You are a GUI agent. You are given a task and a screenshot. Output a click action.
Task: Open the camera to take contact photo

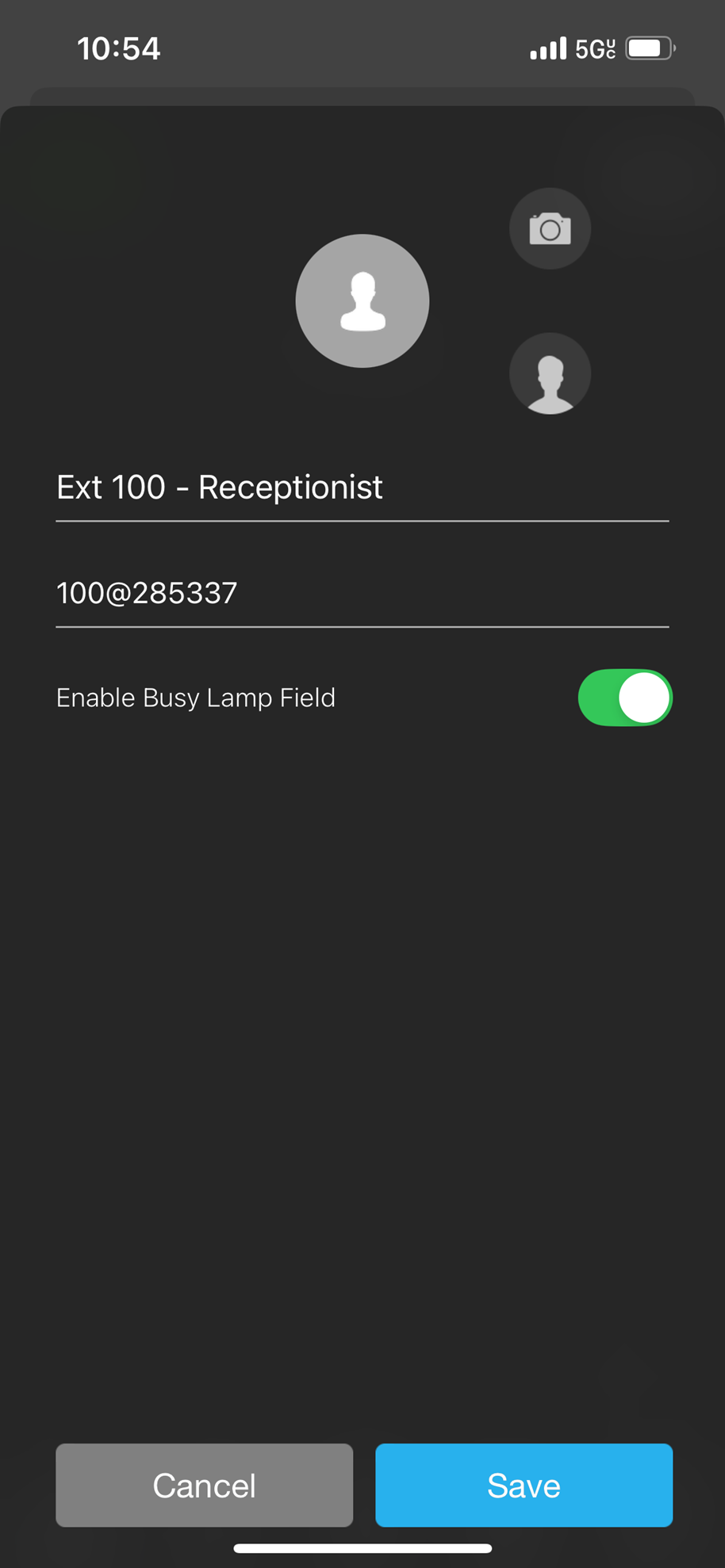(550, 229)
